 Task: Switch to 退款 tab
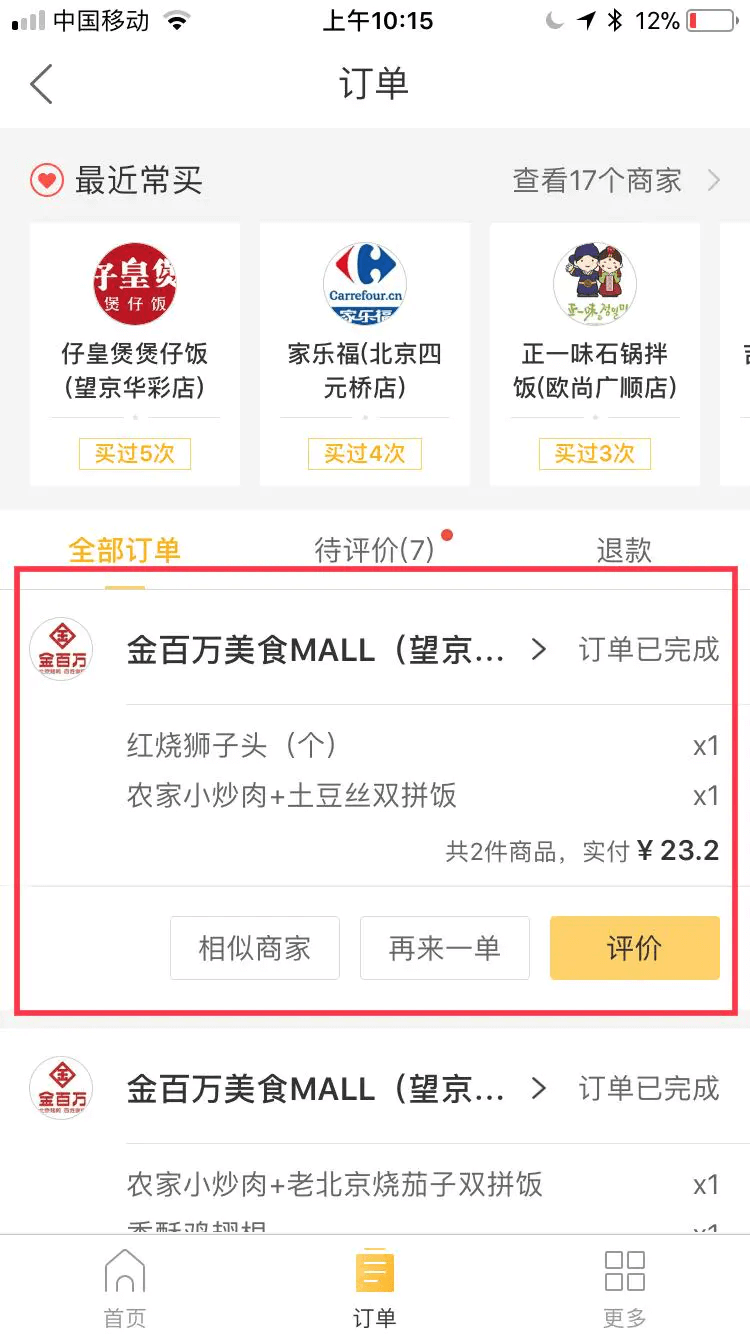pyautogui.click(x=624, y=549)
